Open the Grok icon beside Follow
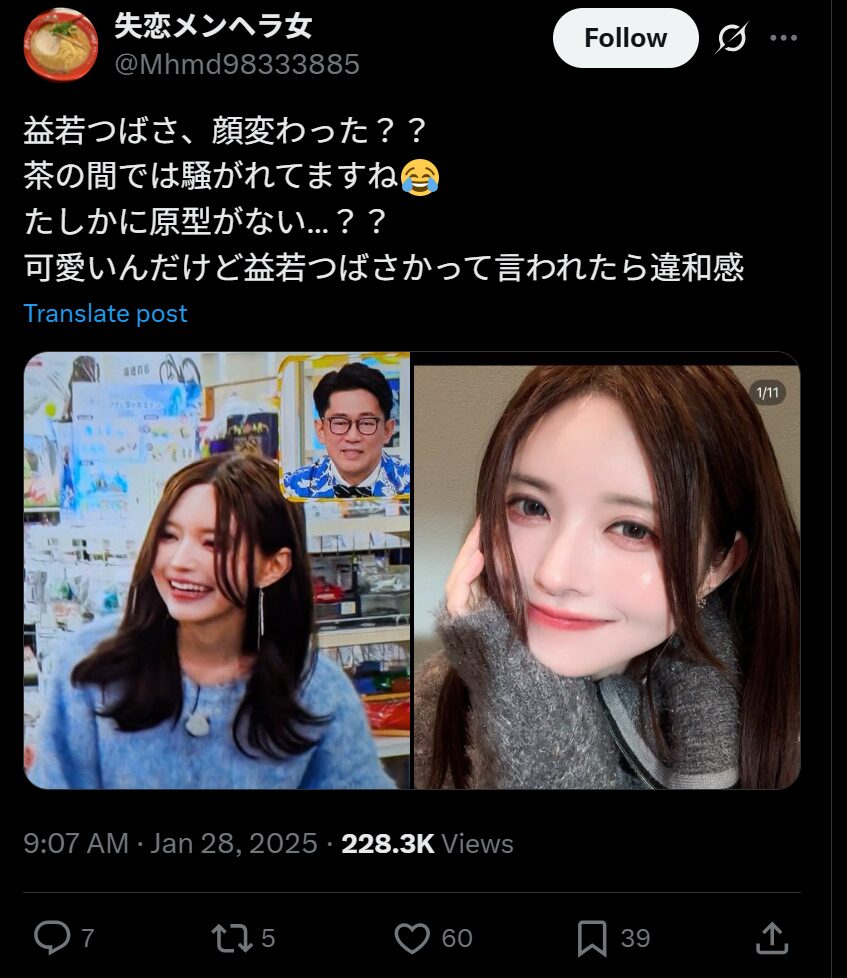The image size is (847, 978). coord(732,39)
